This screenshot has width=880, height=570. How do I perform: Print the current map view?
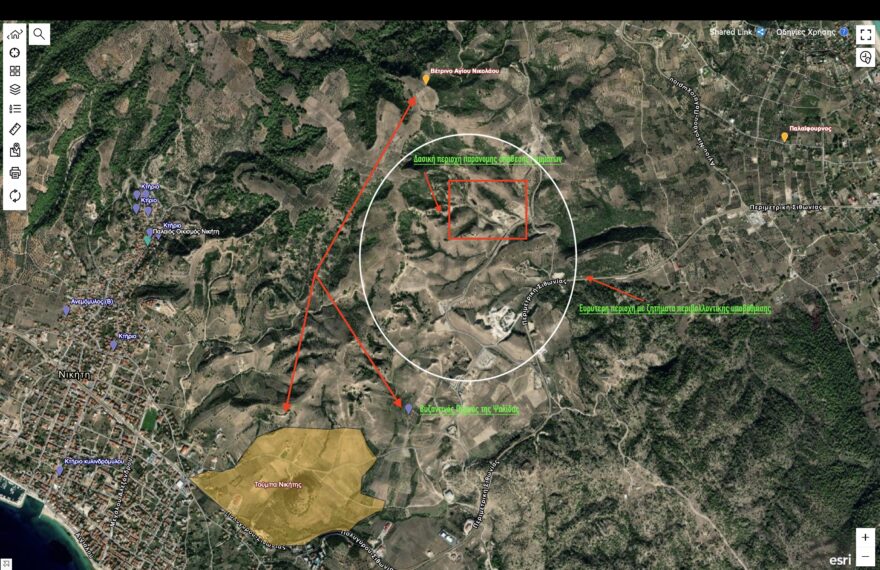click(x=15, y=172)
